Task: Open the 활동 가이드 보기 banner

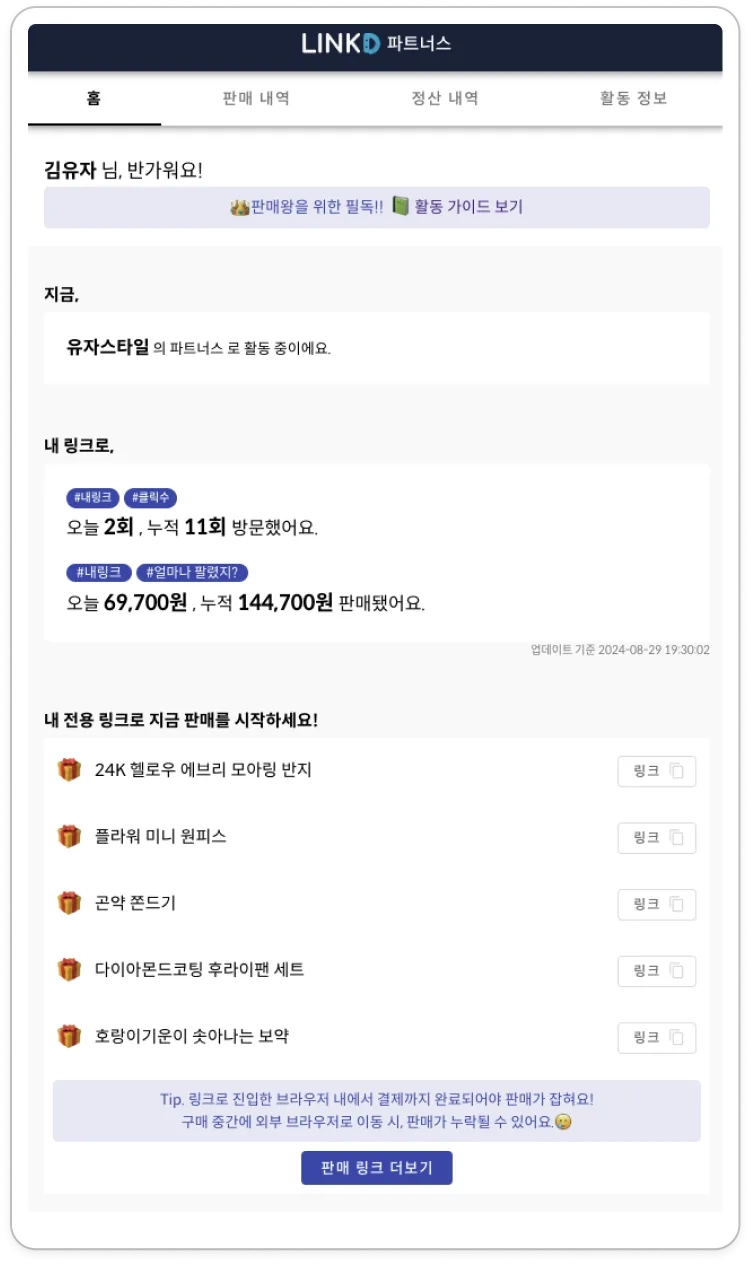Action: pos(376,207)
